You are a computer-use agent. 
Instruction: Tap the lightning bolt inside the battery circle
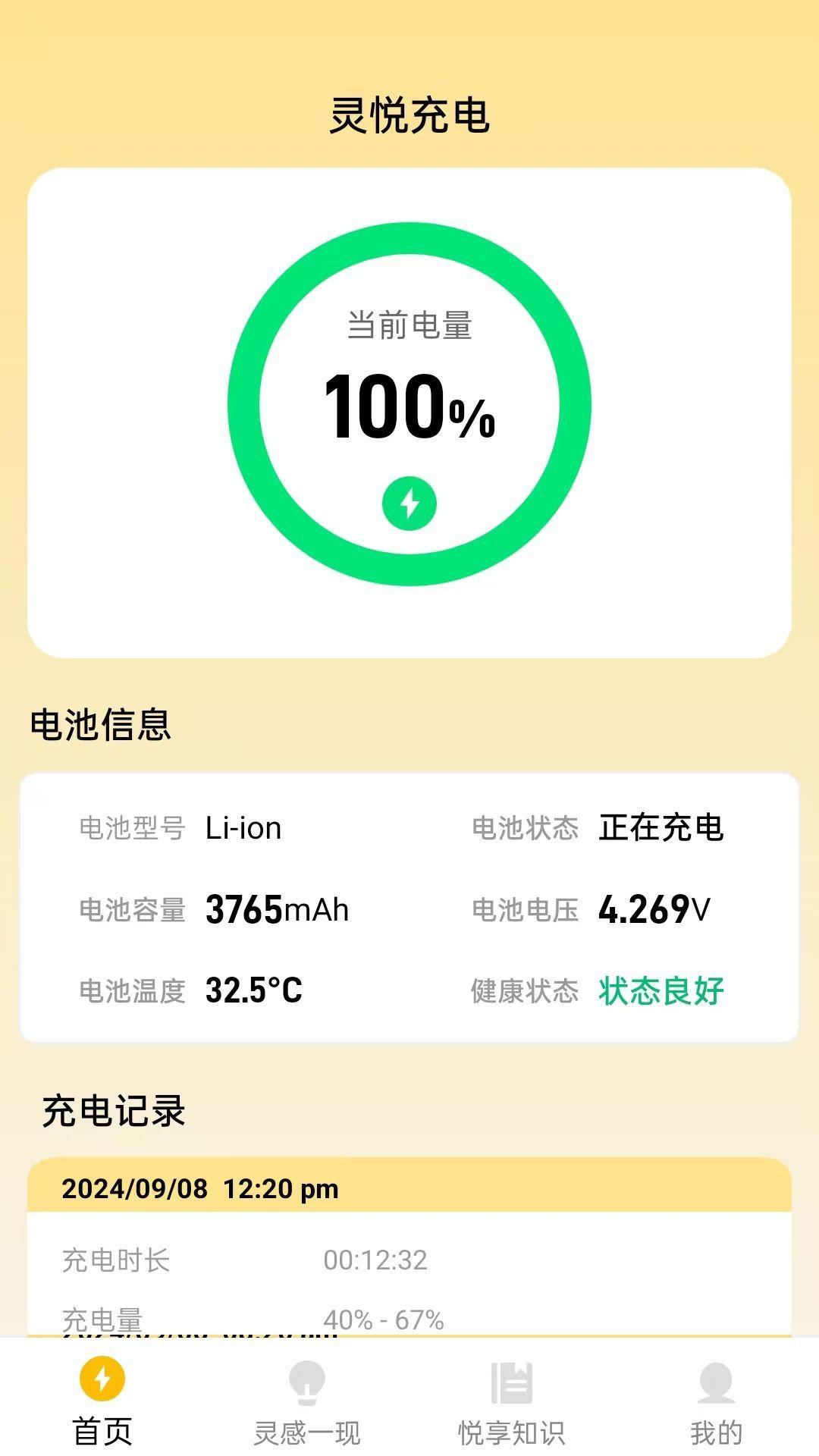coord(409,502)
